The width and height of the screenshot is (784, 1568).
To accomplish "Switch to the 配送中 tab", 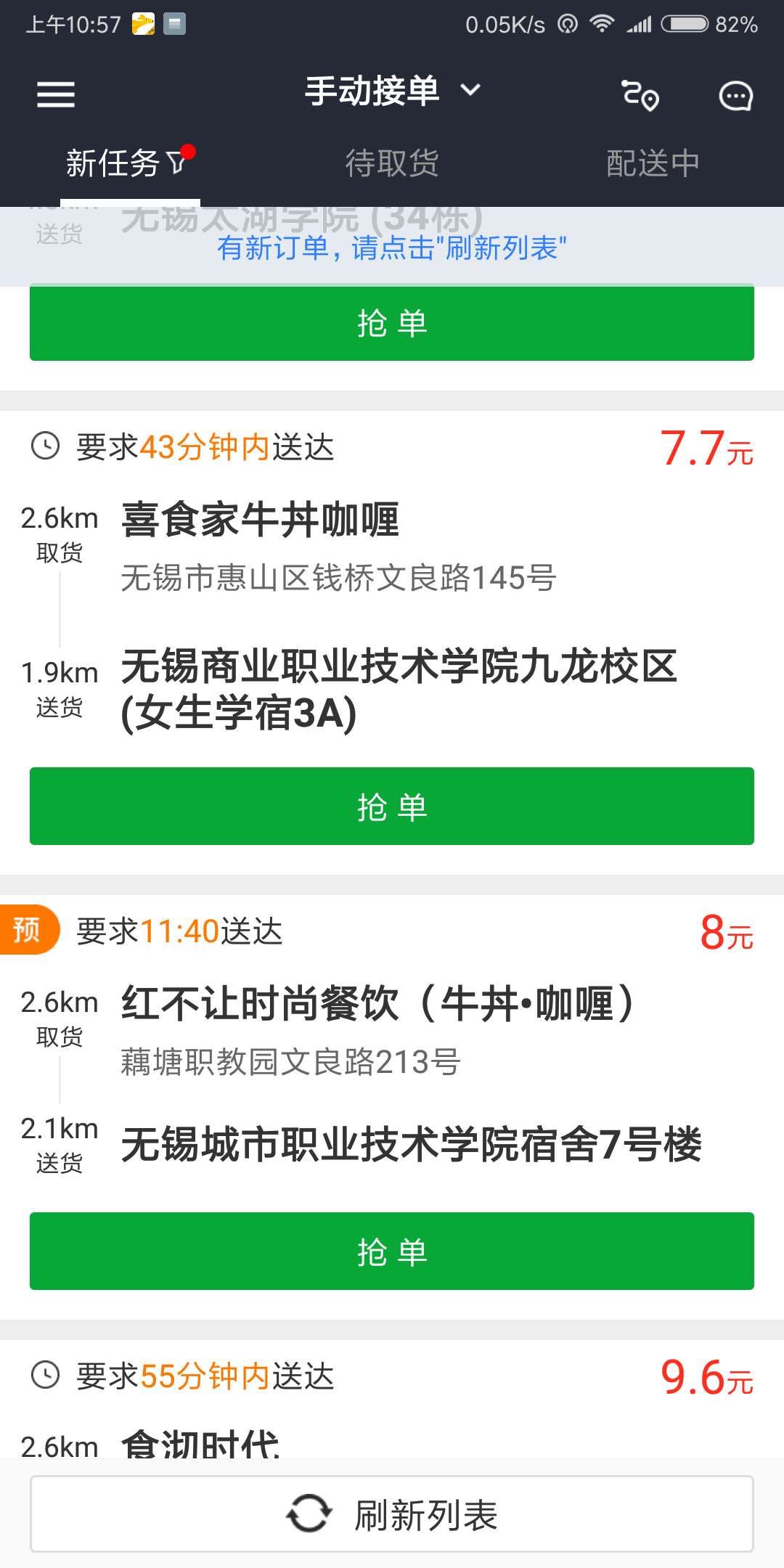I will click(652, 163).
